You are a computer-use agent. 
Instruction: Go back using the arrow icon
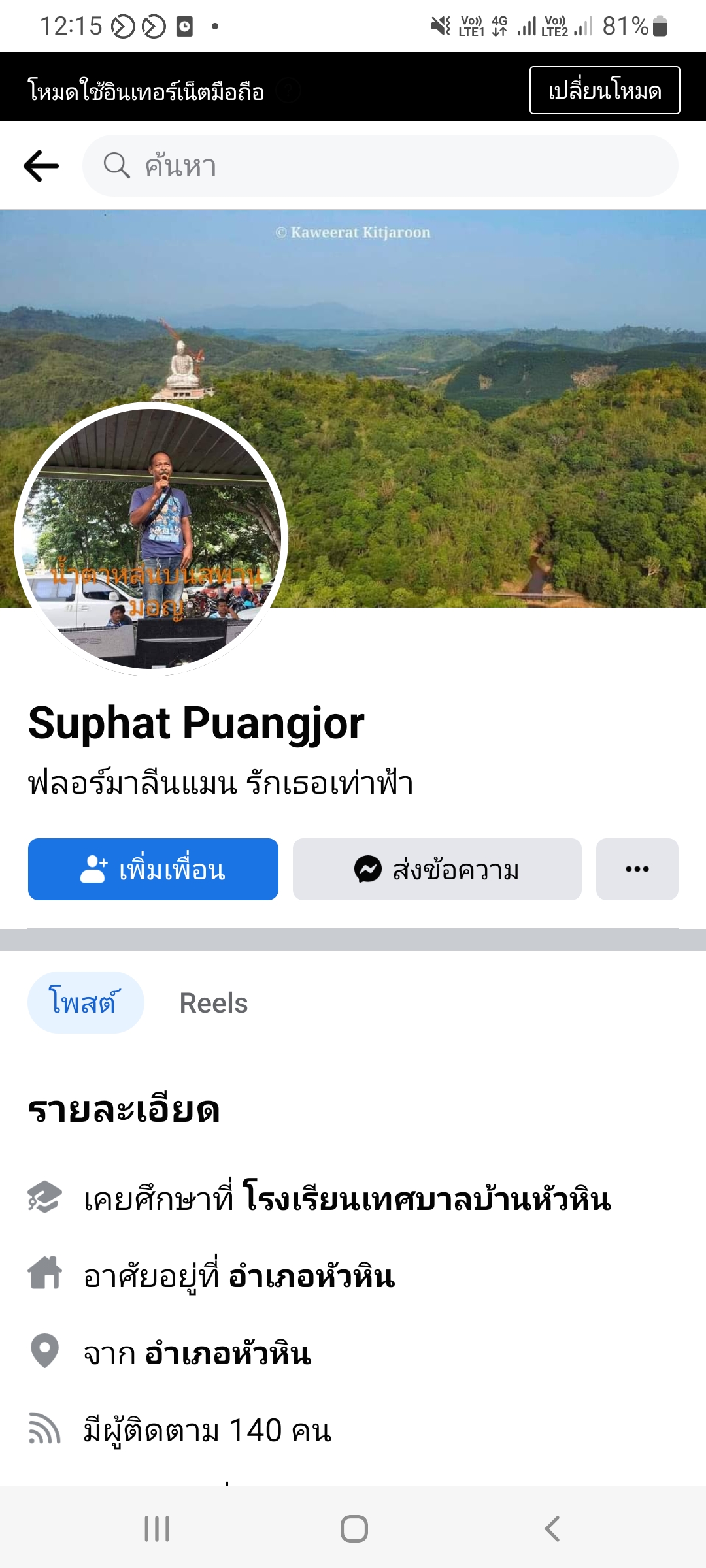coord(41,166)
